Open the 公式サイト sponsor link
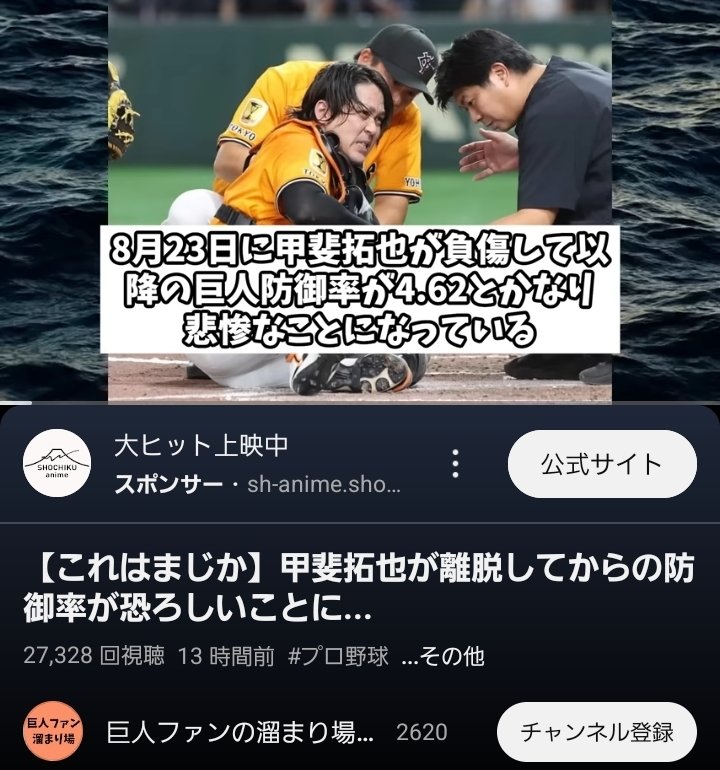The height and width of the screenshot is (770, 720). pos(602,464)
